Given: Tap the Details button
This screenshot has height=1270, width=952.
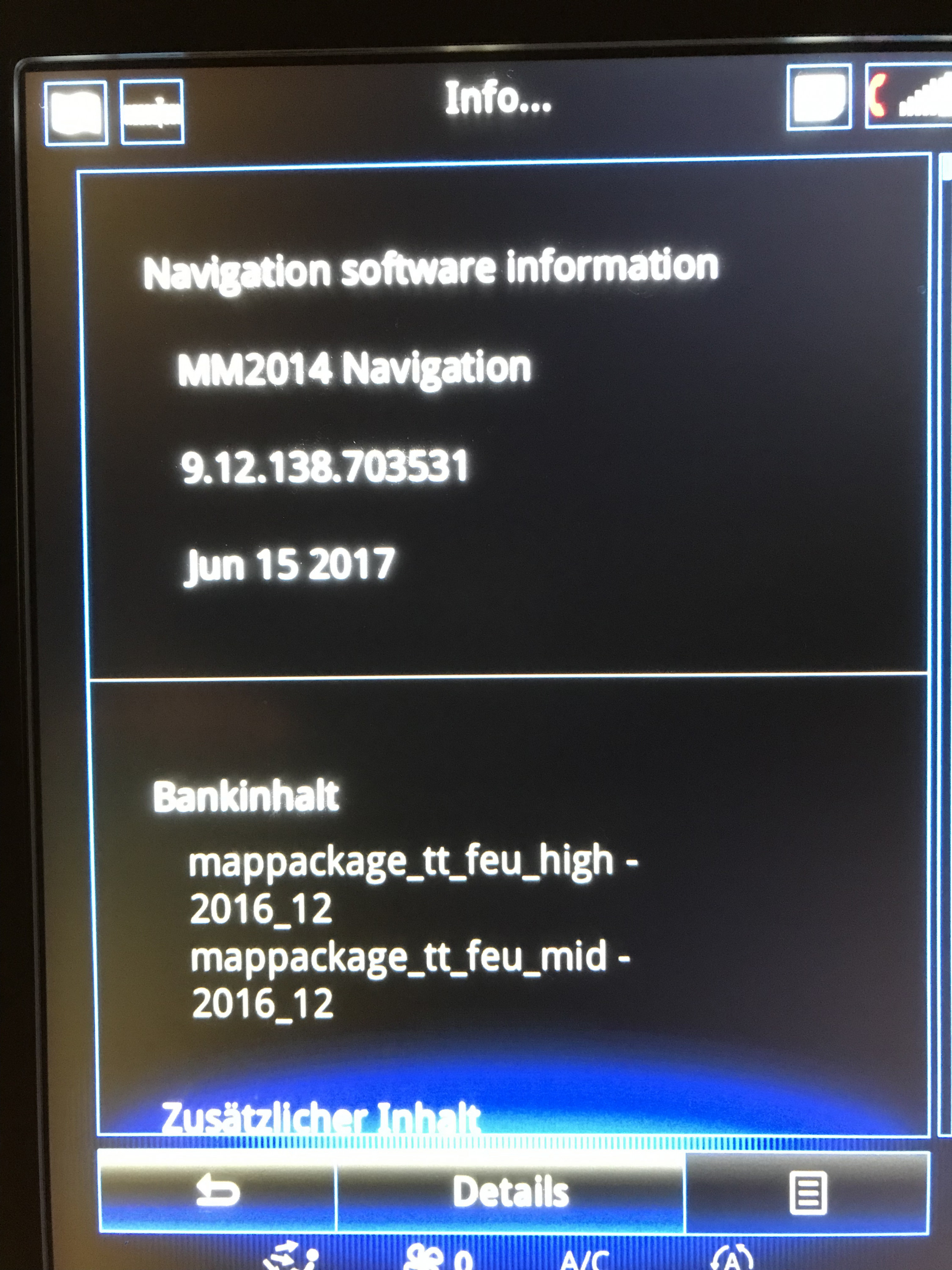Looking at the screenshot, I should pos(510,1191).
